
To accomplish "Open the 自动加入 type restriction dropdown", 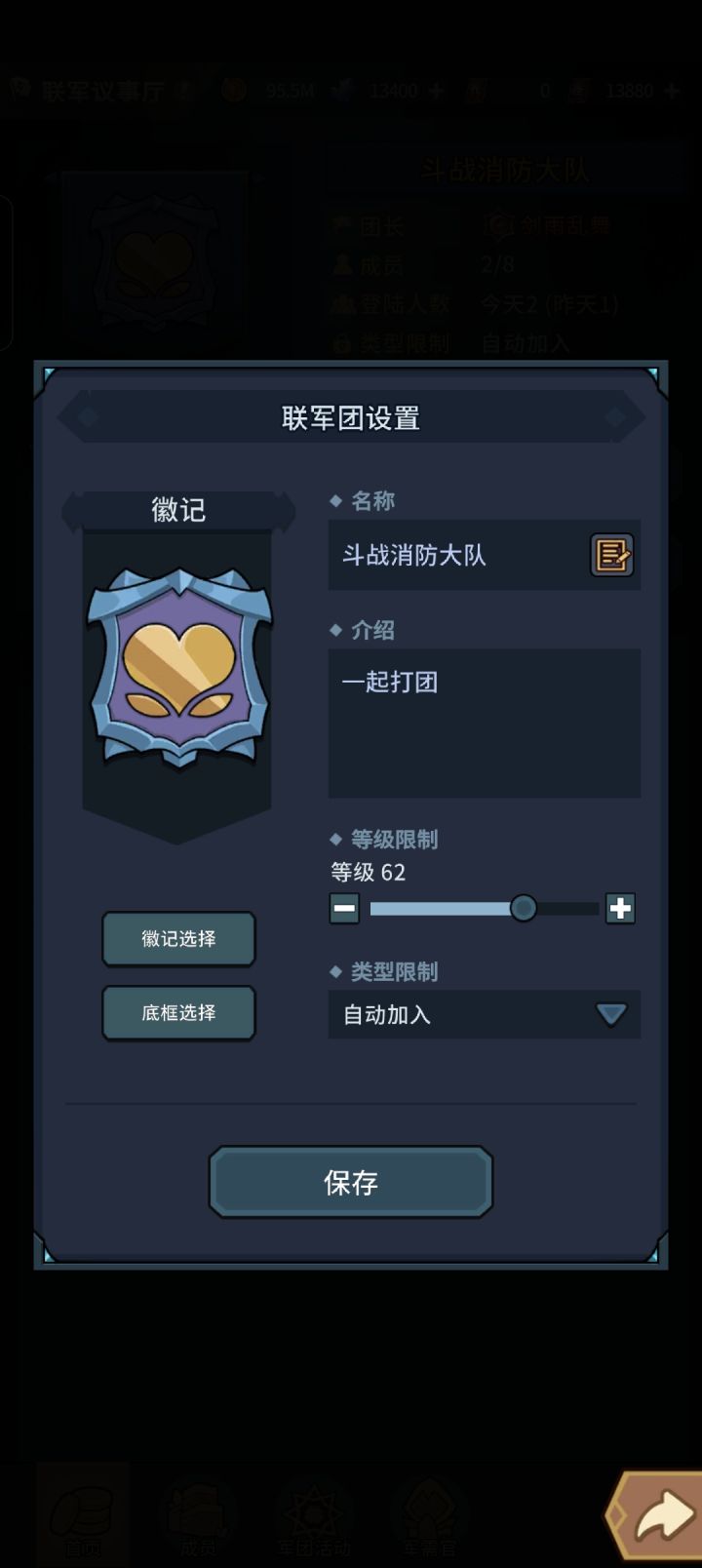I will (484, 1015).
